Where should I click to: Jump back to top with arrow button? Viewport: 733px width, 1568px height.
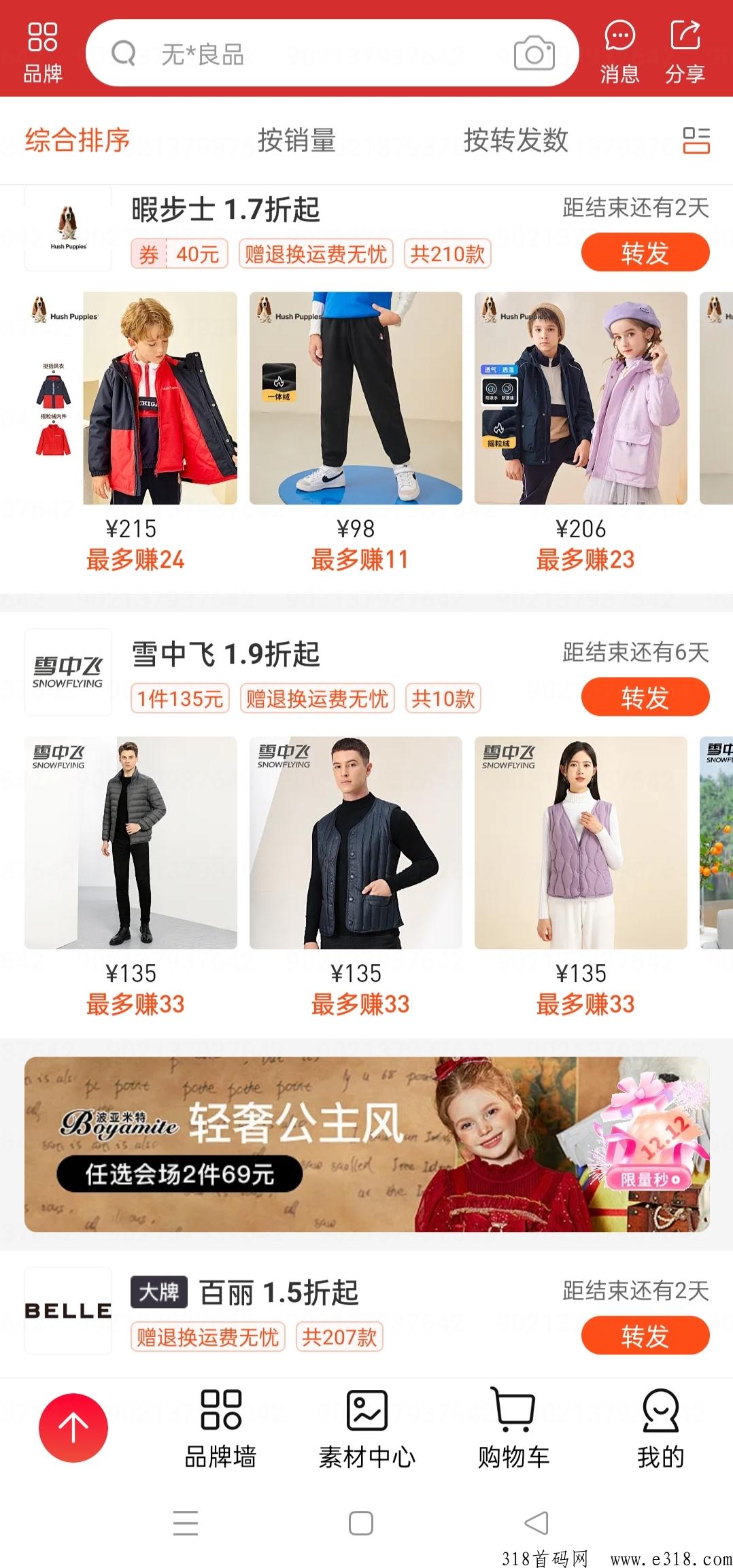(x=73, y=1427)
